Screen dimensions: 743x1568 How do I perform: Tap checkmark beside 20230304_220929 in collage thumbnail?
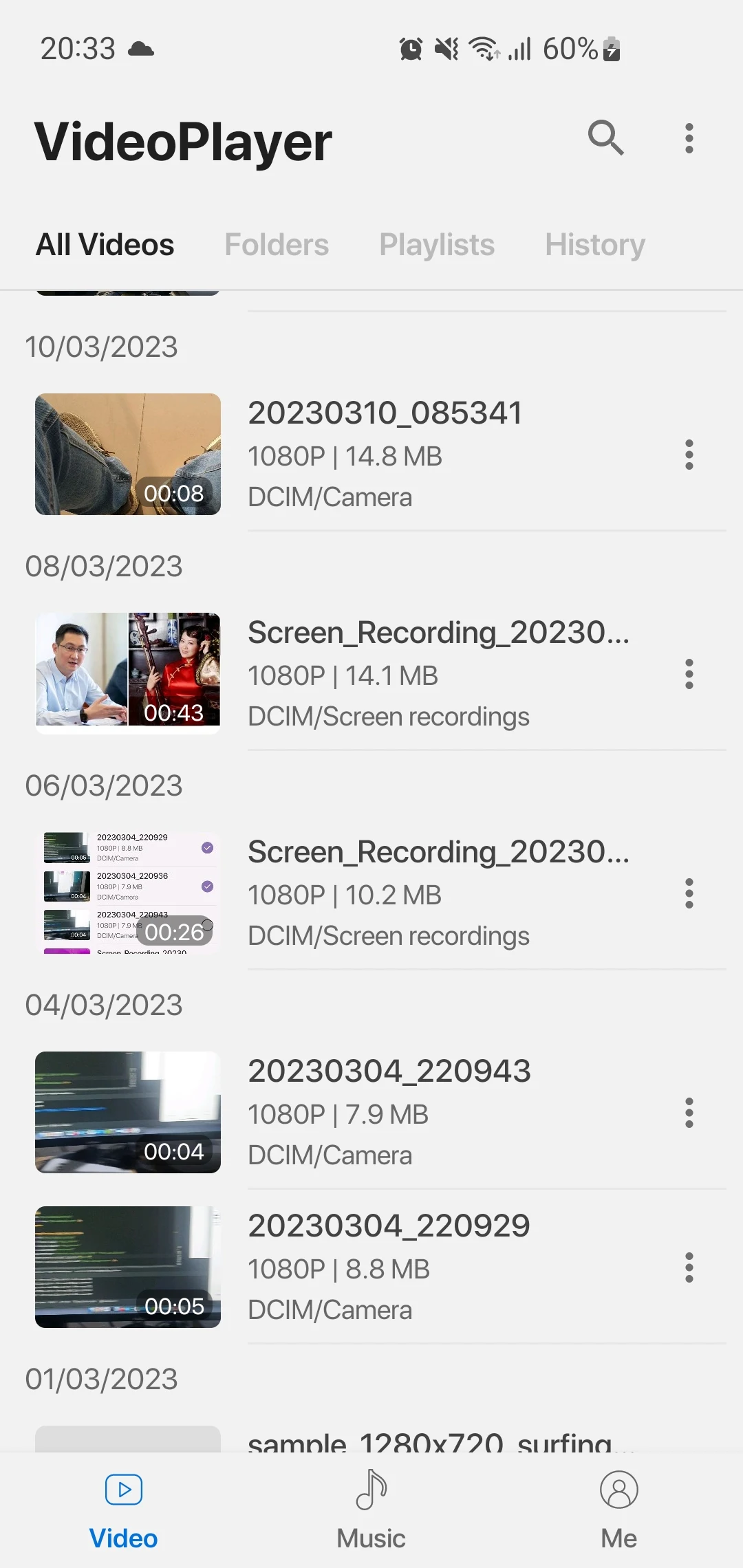point(206,848)
